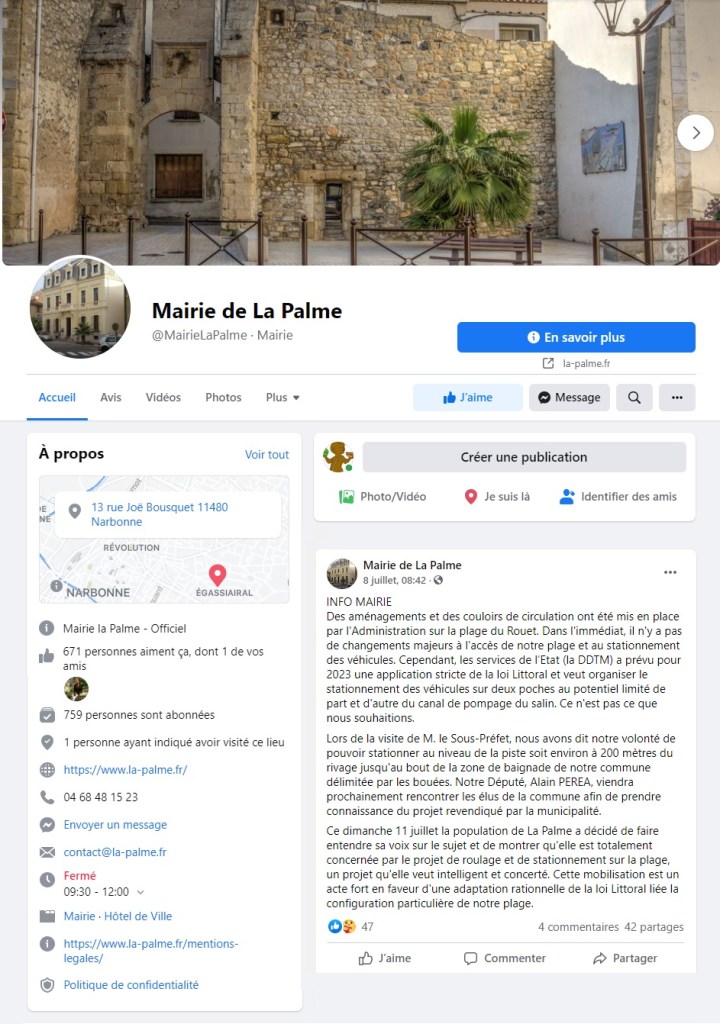Choose Identifier des amis
Viewport: 720px width, 1024px height.
618,496
